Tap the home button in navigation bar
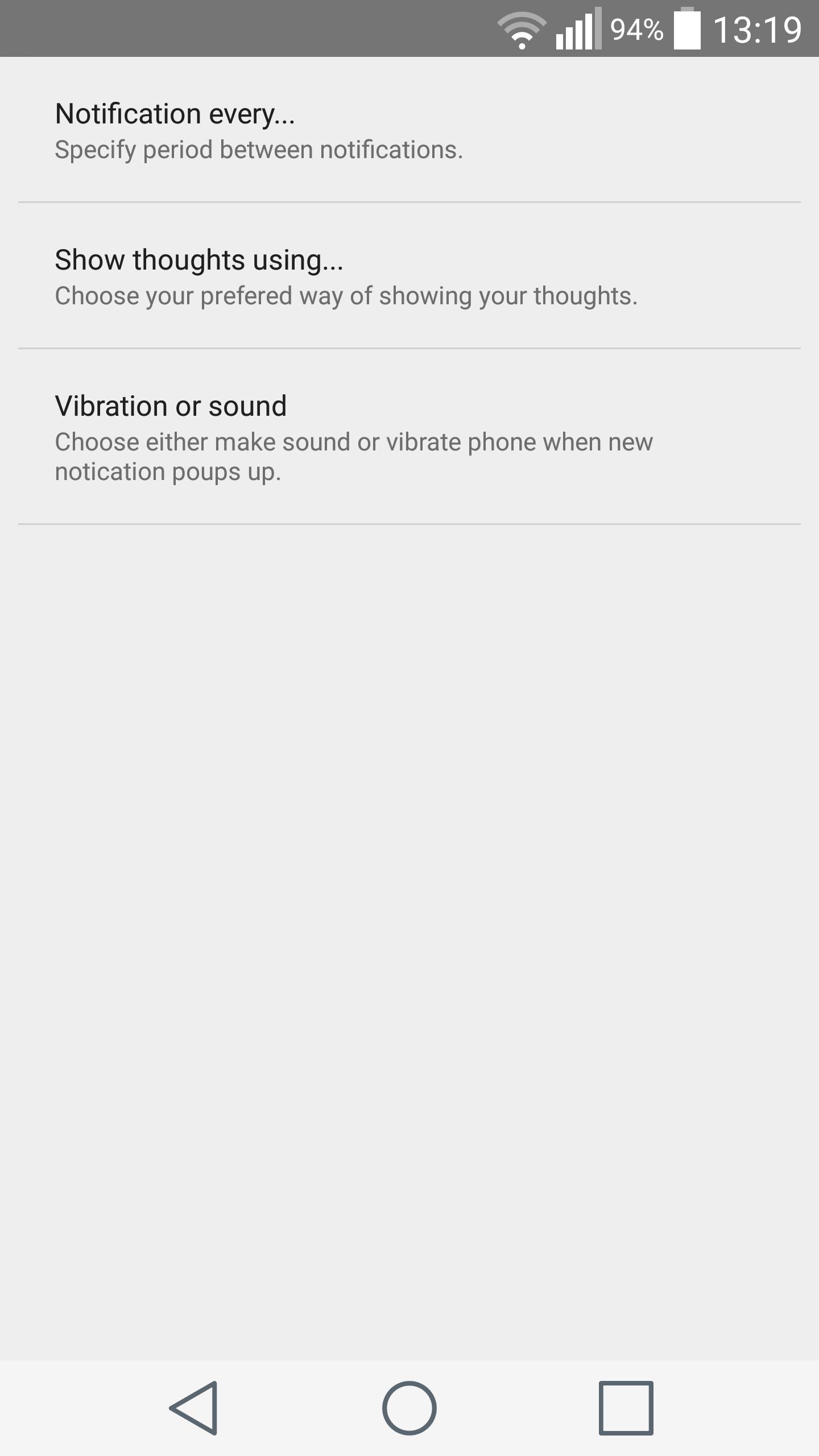Image resolution: width=819 pixels, height=1456 pixels. [x=409, y=1408]
